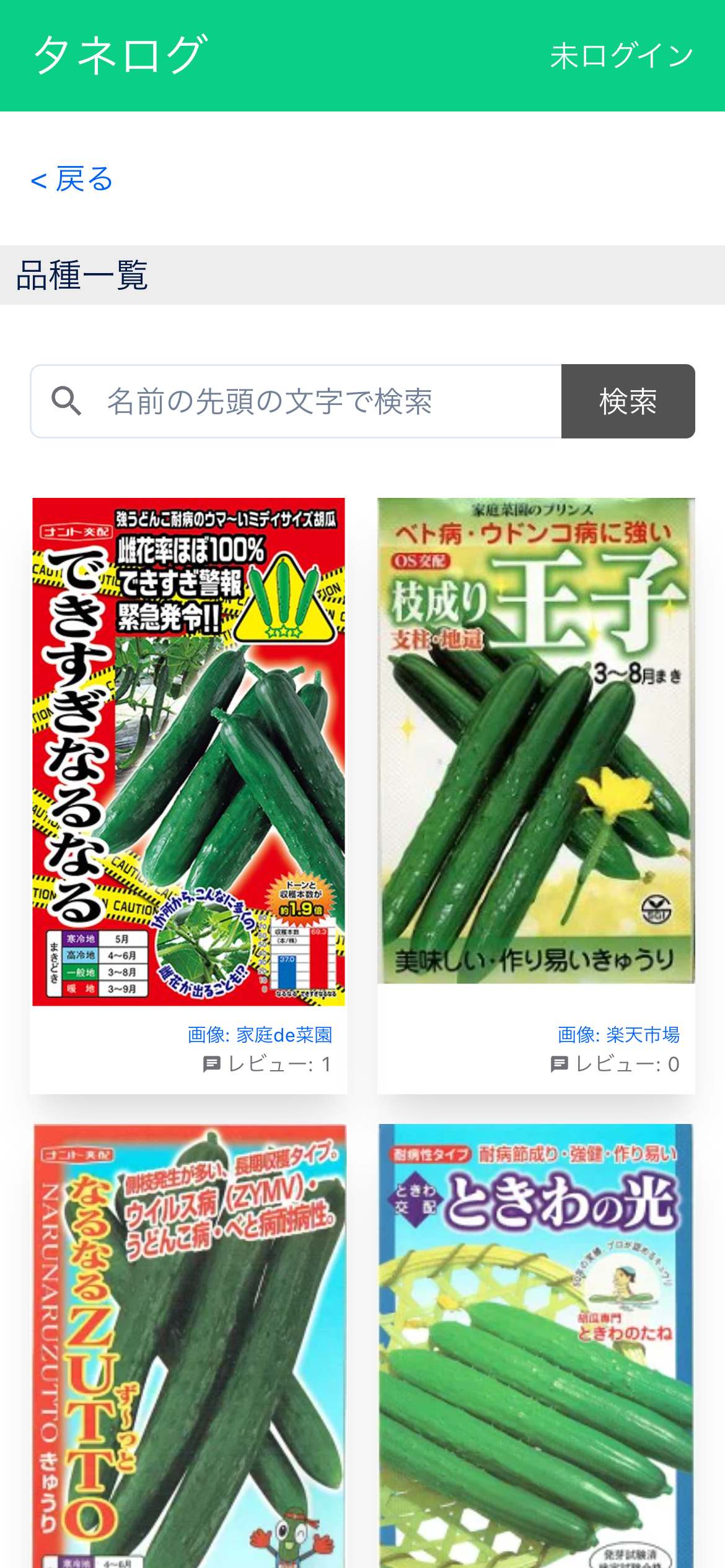
Task: Tap the 検索 search button
Action: pyautogui.click(x=628, y=401)
